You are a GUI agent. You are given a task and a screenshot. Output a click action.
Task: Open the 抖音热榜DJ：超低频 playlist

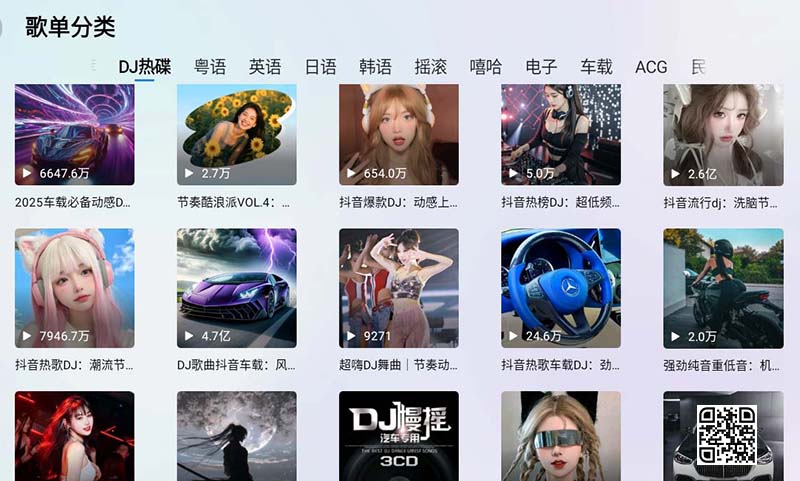(560, 136)
